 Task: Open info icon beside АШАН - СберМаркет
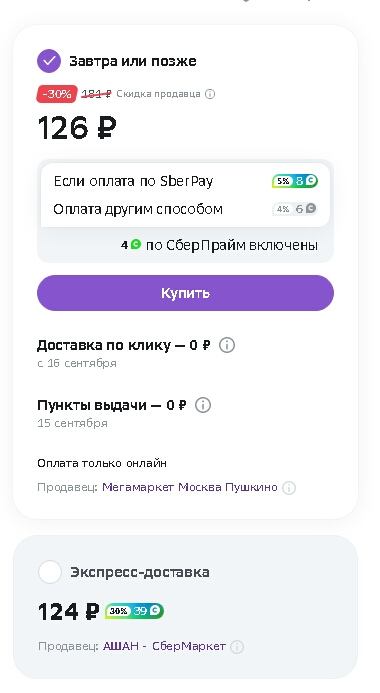[237, 647]
